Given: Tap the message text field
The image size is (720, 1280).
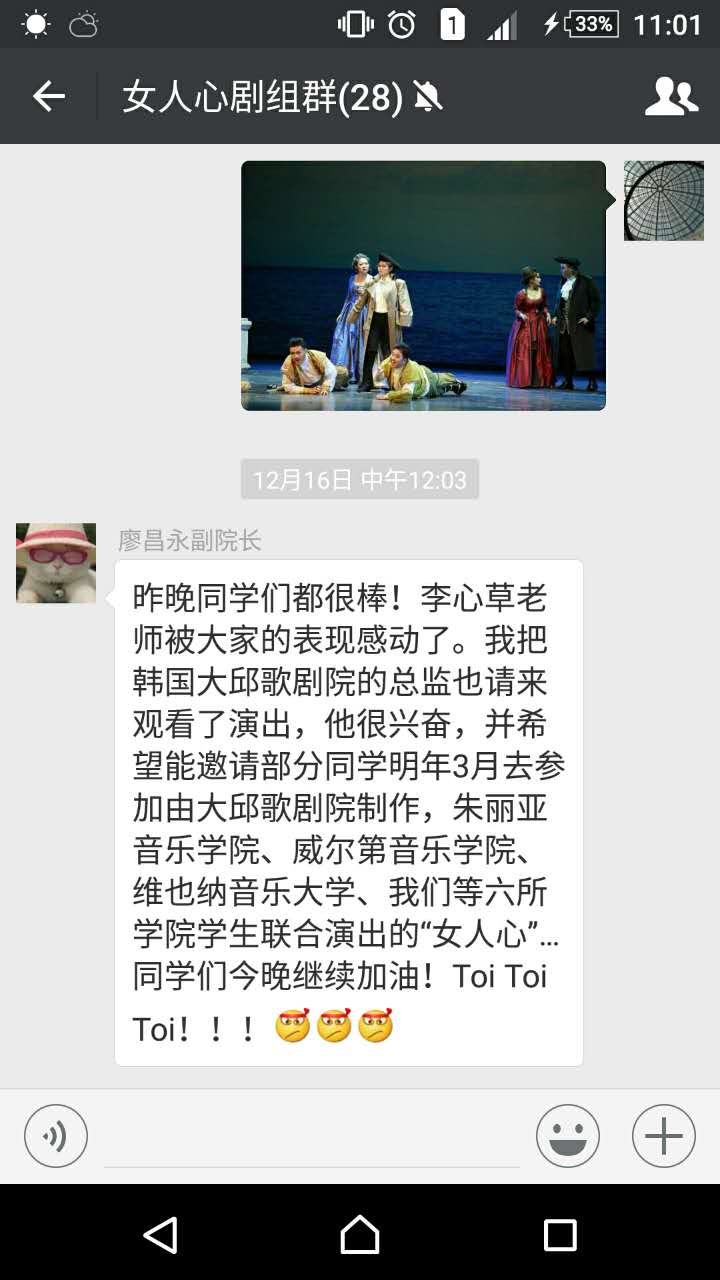Looking at the screenshot, I should [x=312, y=1140].
